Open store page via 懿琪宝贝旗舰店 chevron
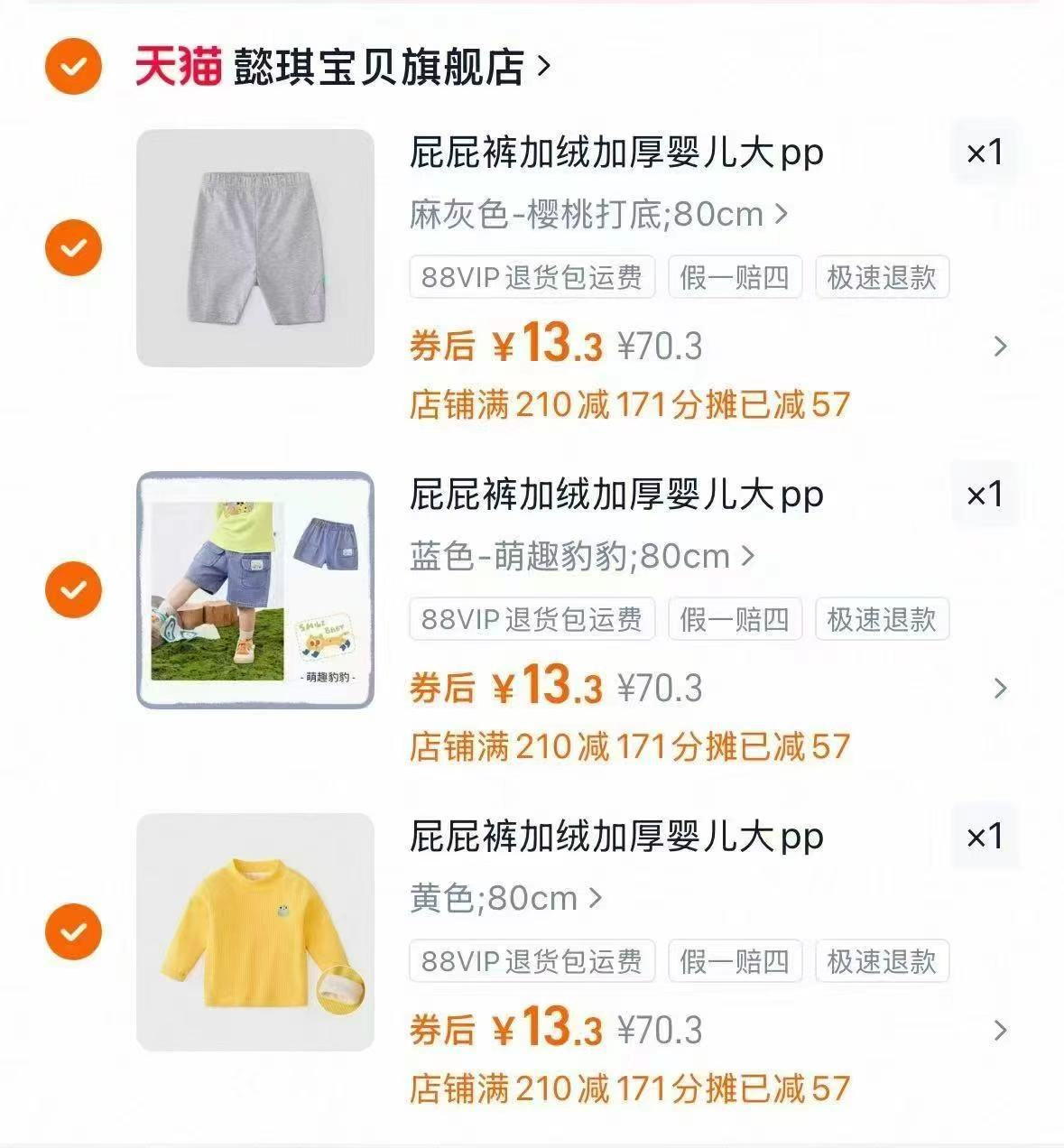Viewport: 1064px width, 1148px height. coord(543,65)
